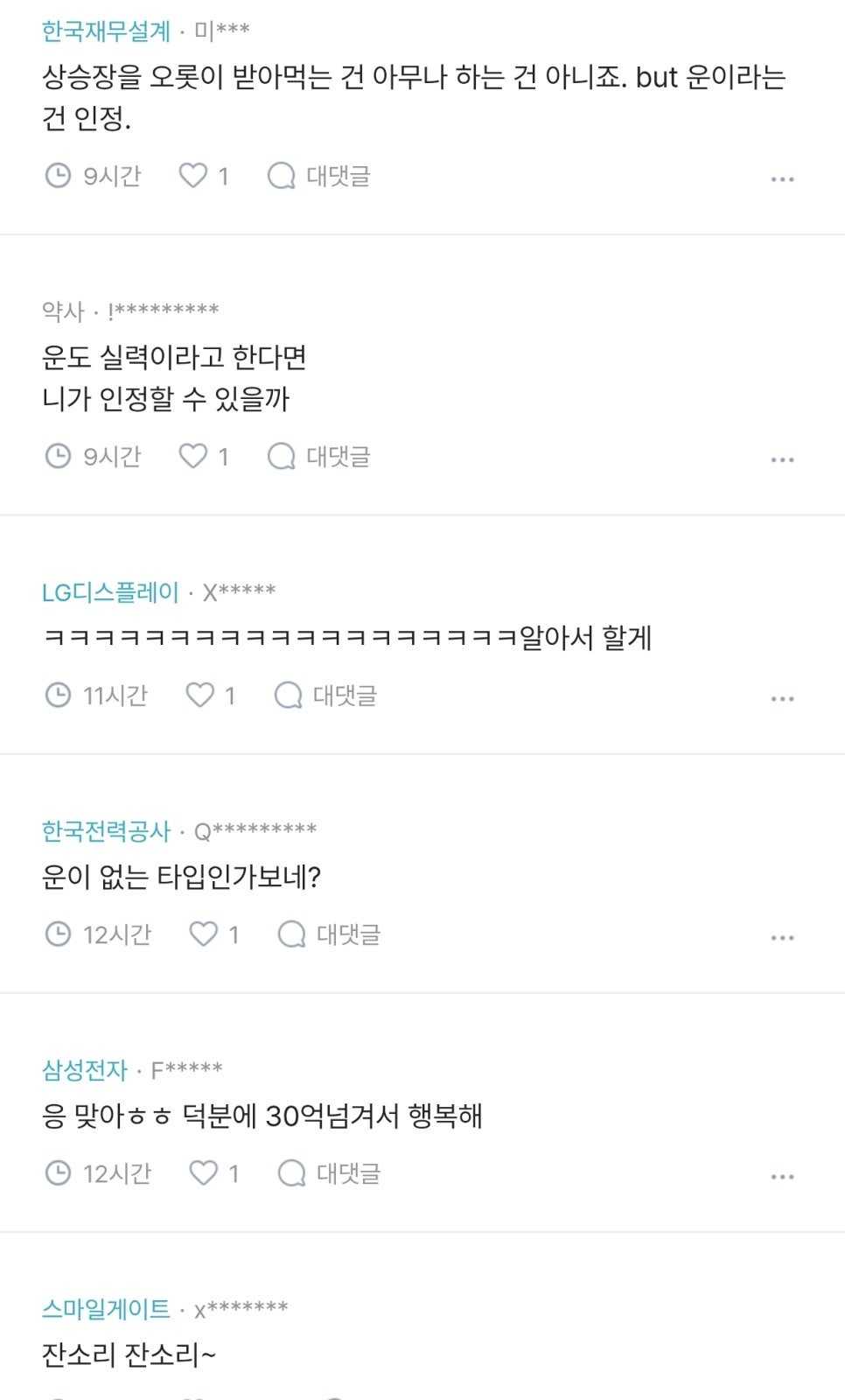
Task: Open more options on 약사 comment
Action: click(782, 459)
